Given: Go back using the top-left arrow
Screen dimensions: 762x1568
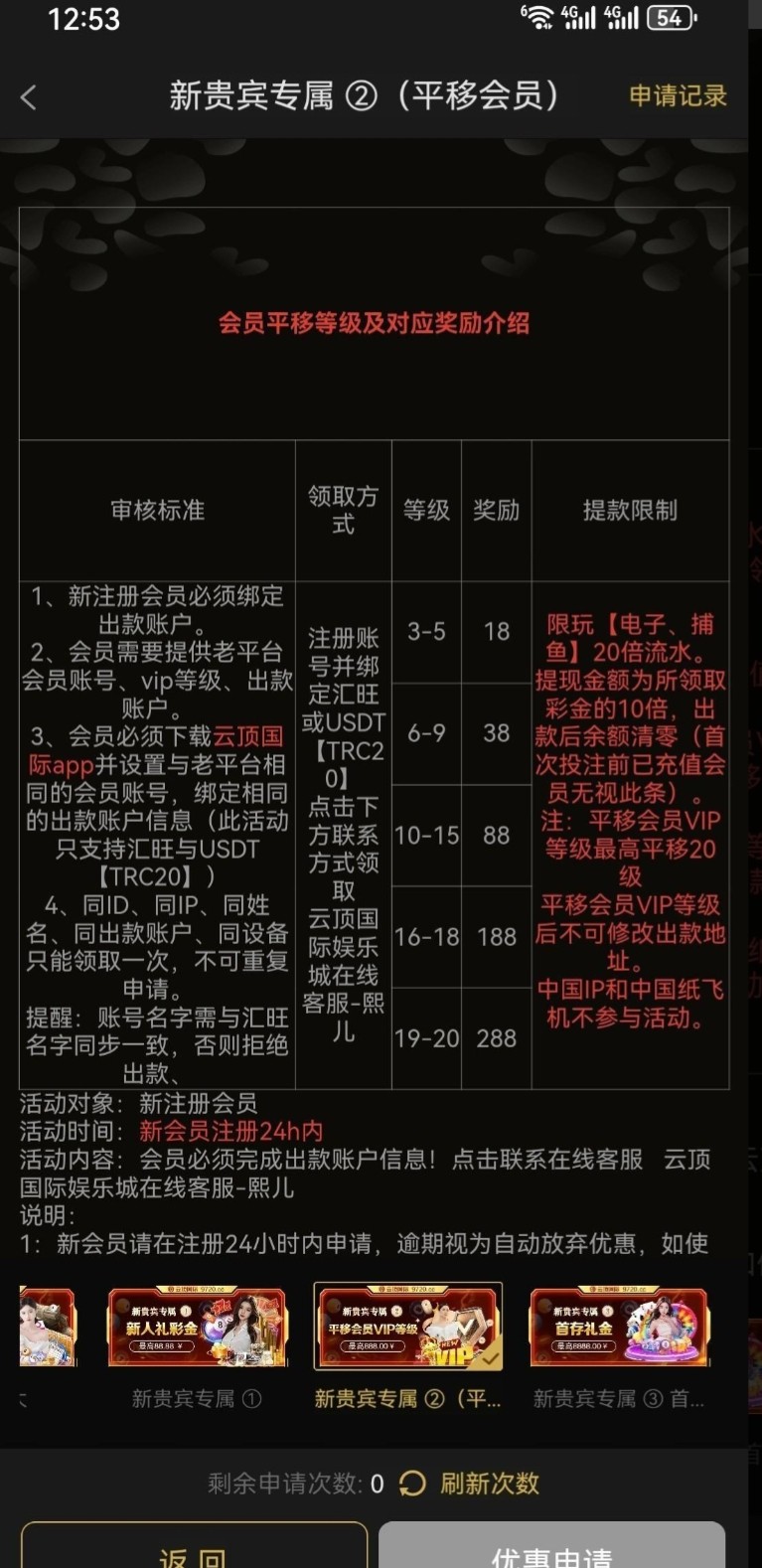Looking at the screenshot, I should (29, 96).
